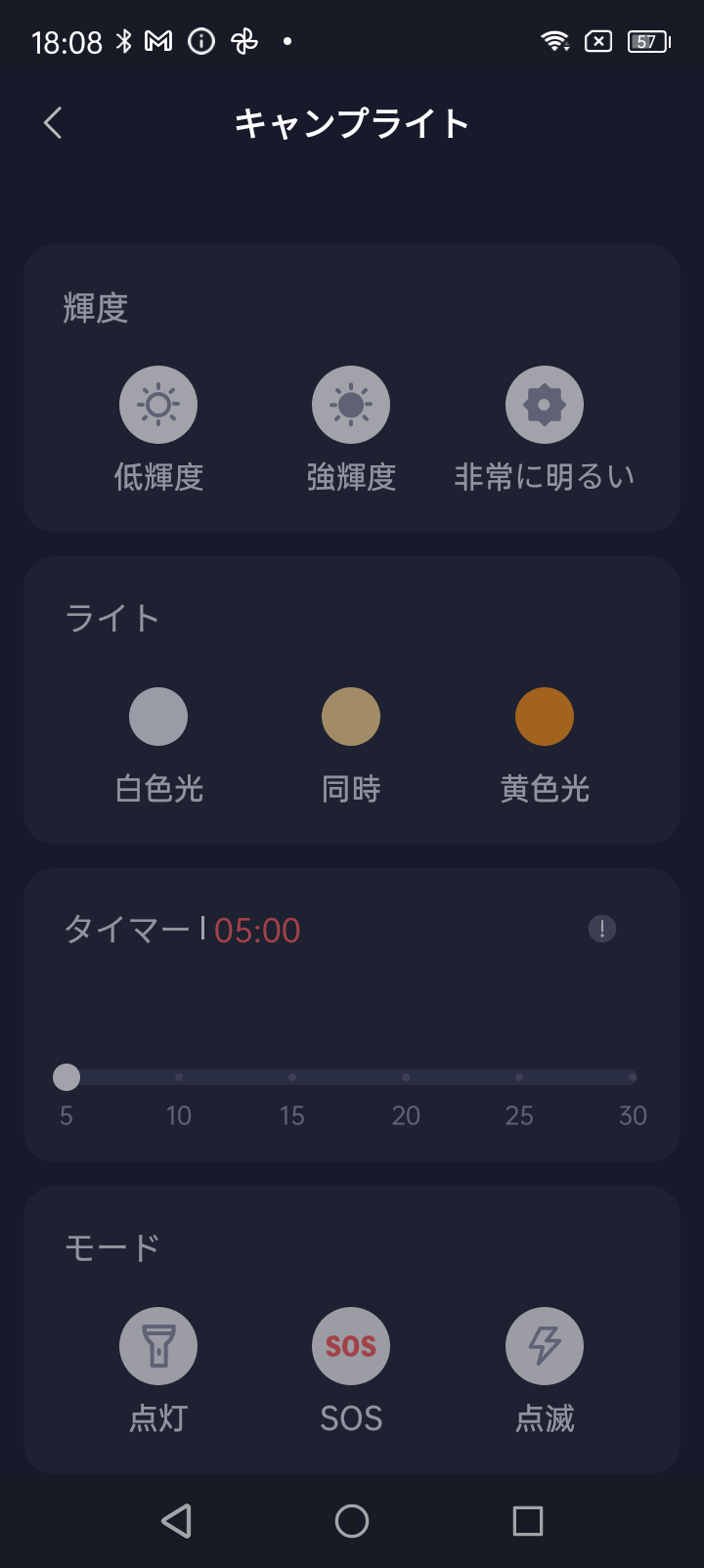
Task: Pick the 白色光 light color
Action: (x=158, y=717)
